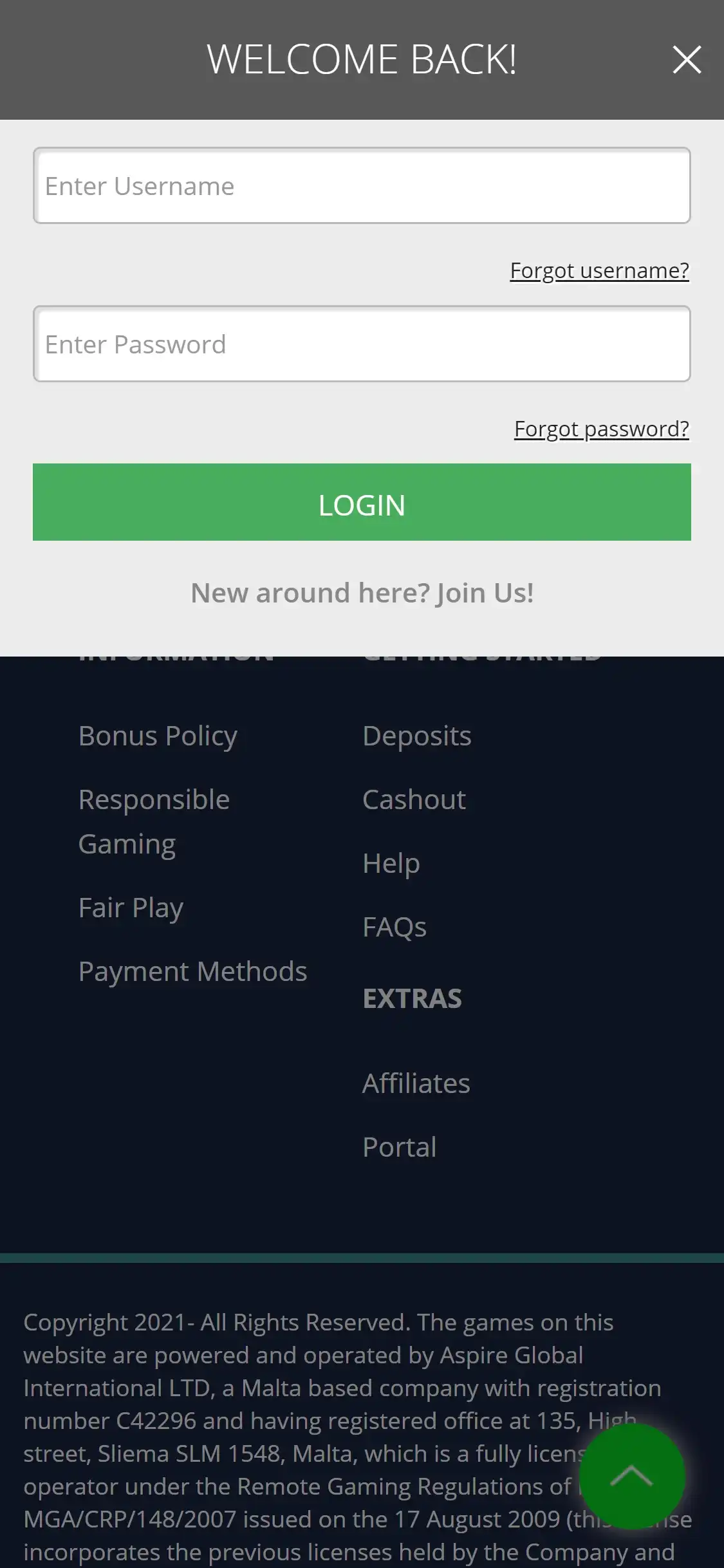Select New around here? Join Us!
Screen dimensions: 724x1568
point(362,593)
